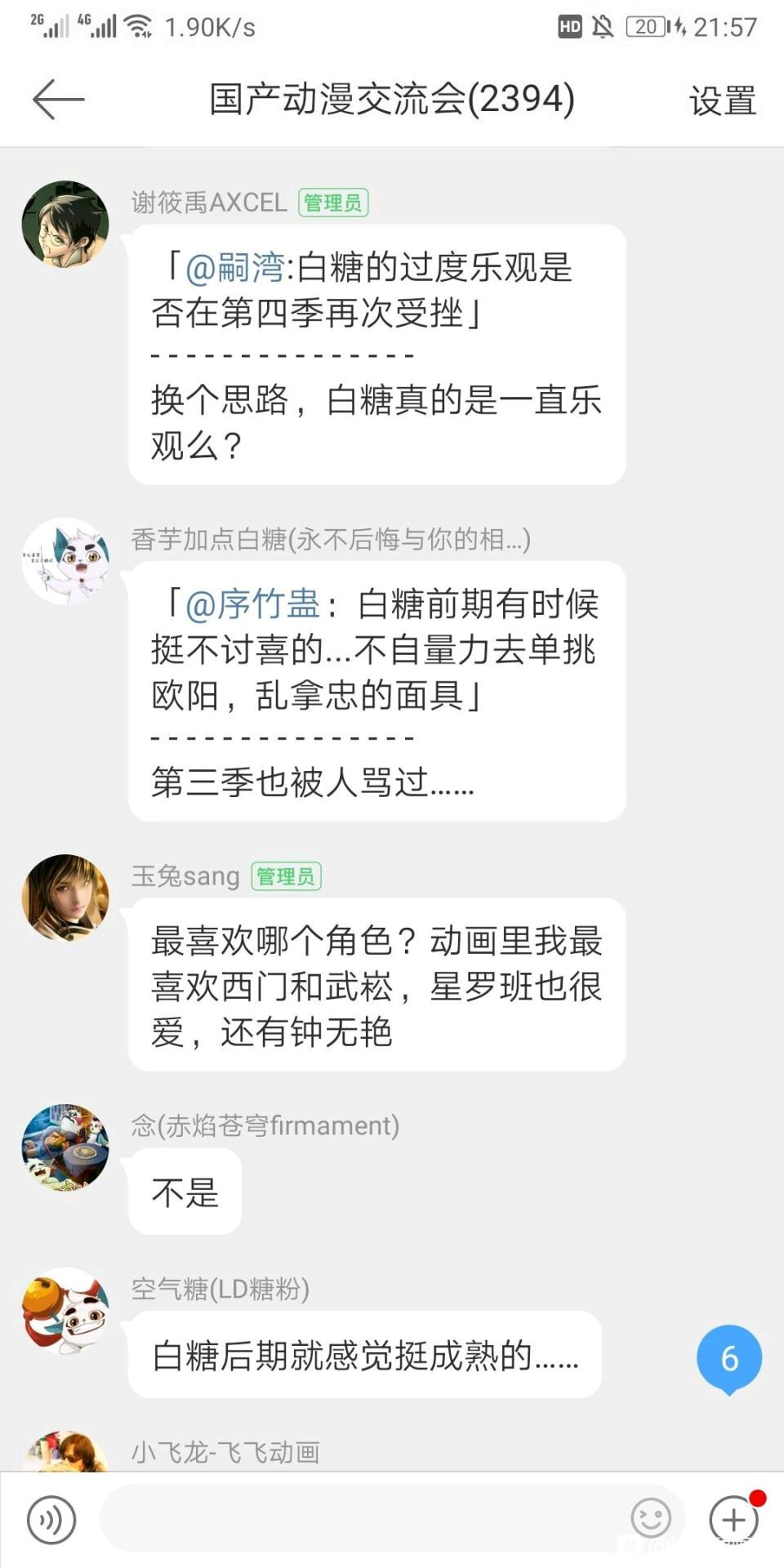Open the plus attachment menu

click(733, 1519)
